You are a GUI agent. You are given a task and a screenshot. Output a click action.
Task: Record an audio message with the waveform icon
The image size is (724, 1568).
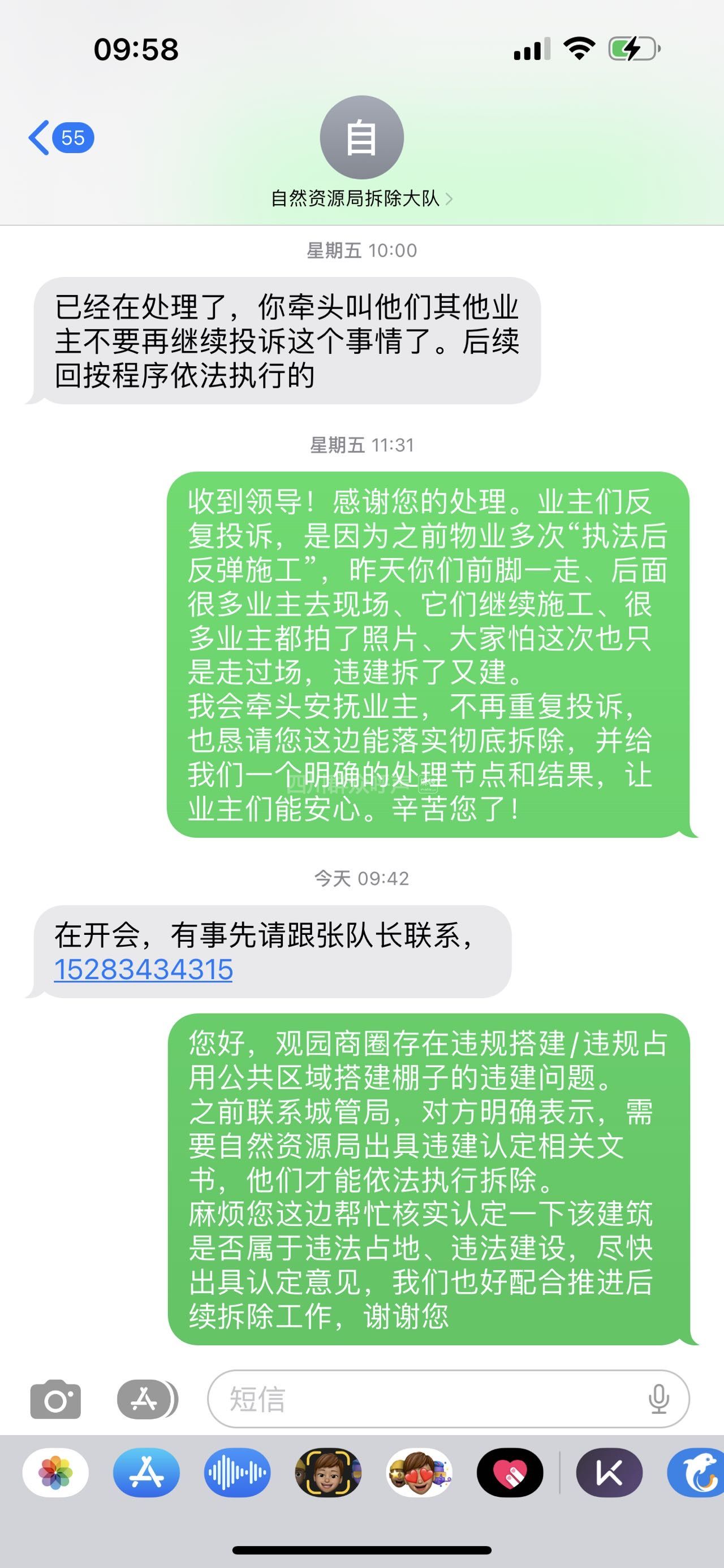tap(237, 1473)
